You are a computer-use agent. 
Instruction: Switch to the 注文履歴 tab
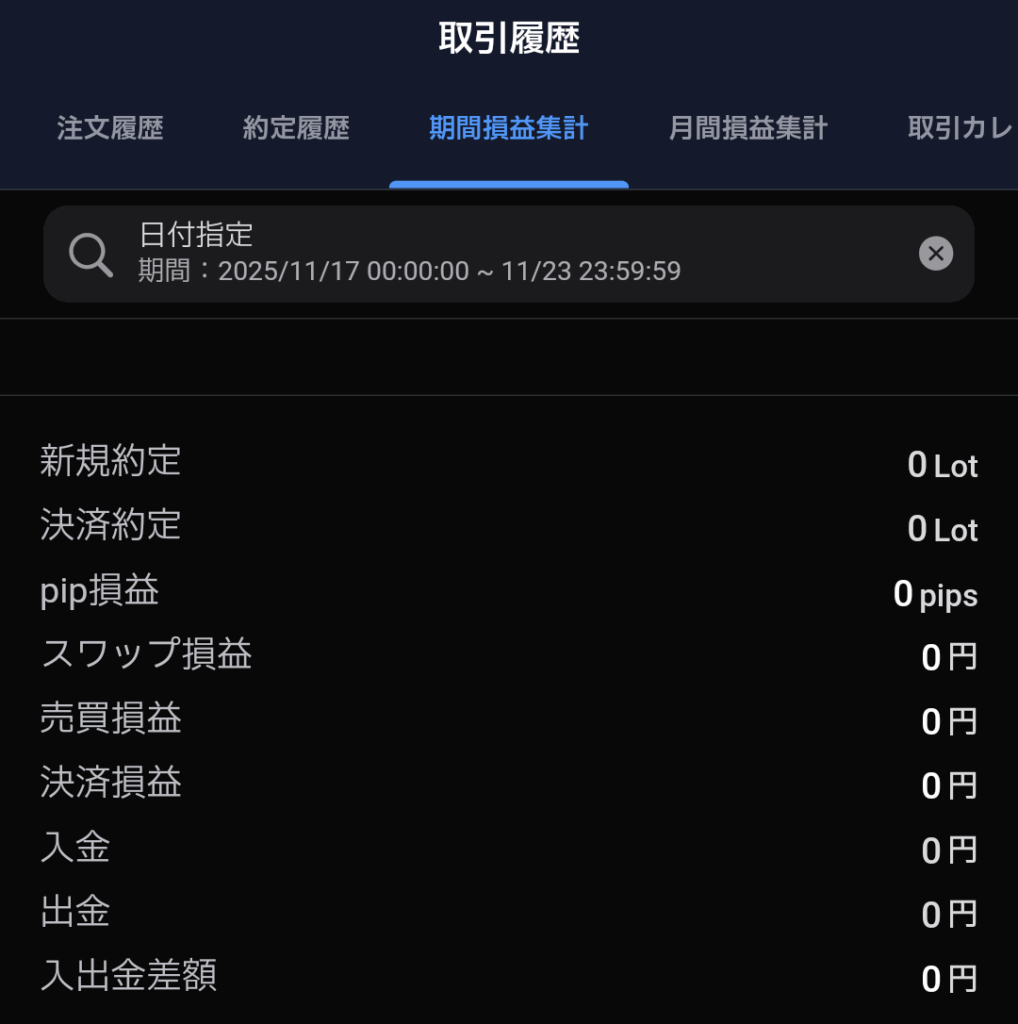110,129
